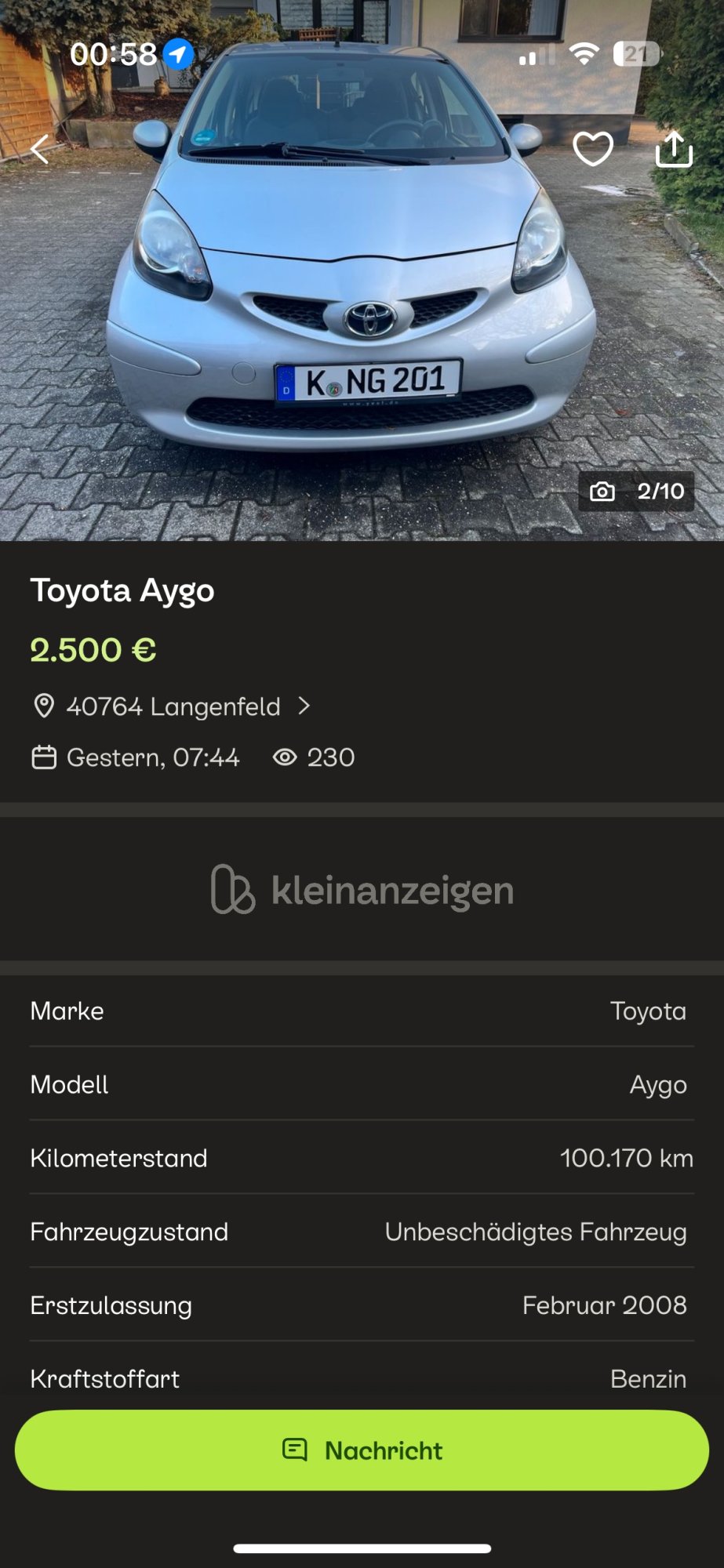Tap the calendar icon next to posting date
Image resolution: width=724 pixels, height=1568 pixels.
tap(45, 757)
